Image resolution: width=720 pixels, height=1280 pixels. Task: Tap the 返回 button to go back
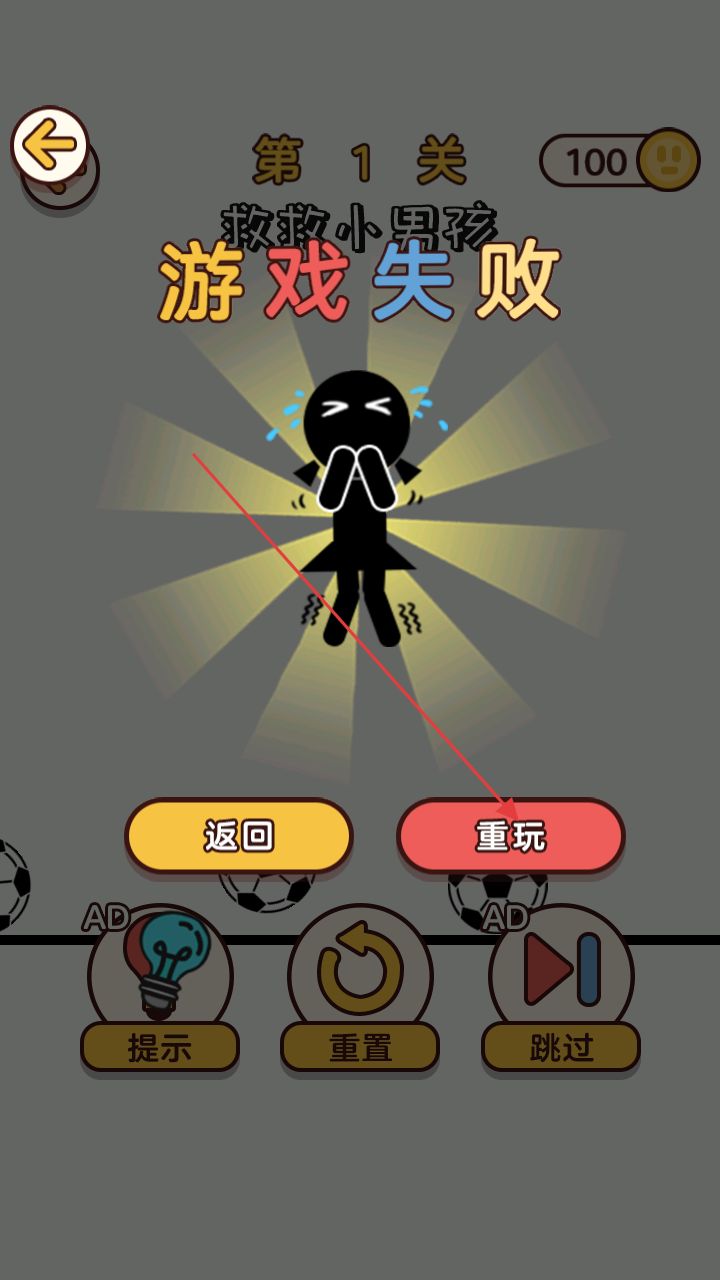pyautogui.click(x=239, y=836)
